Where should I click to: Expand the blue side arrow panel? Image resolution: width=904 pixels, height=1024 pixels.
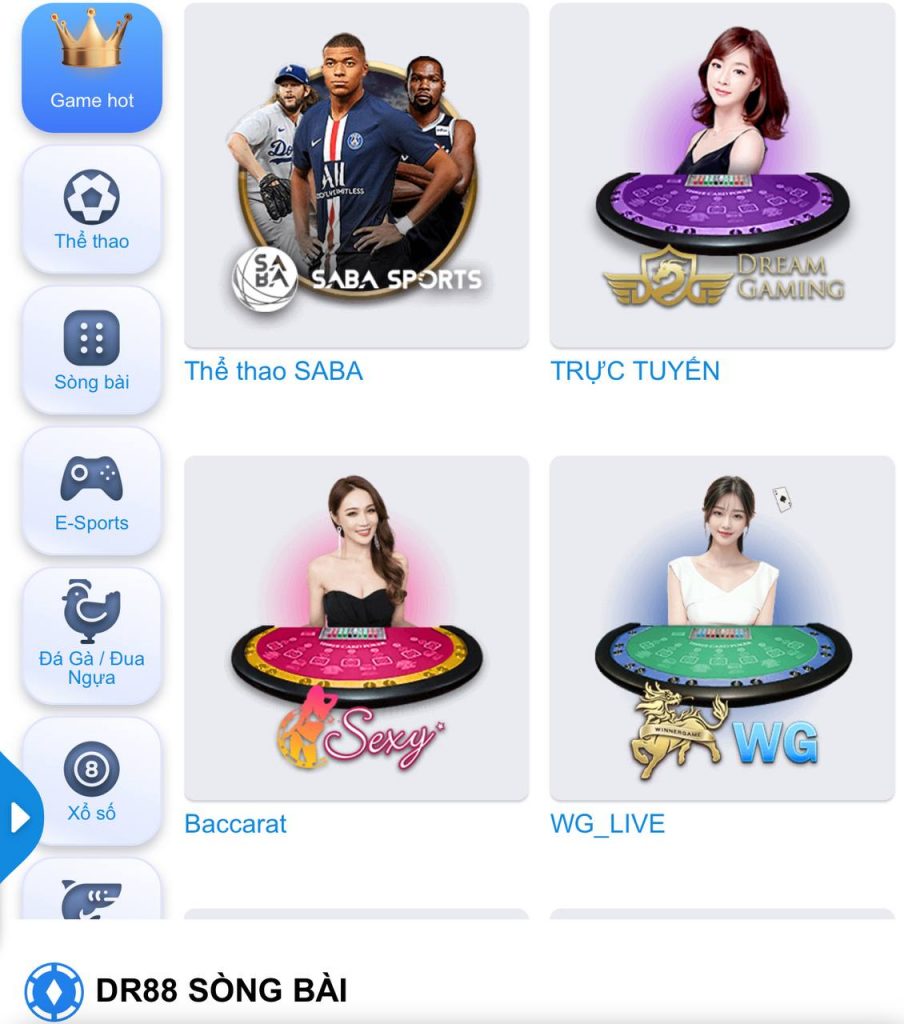point(19,818)
